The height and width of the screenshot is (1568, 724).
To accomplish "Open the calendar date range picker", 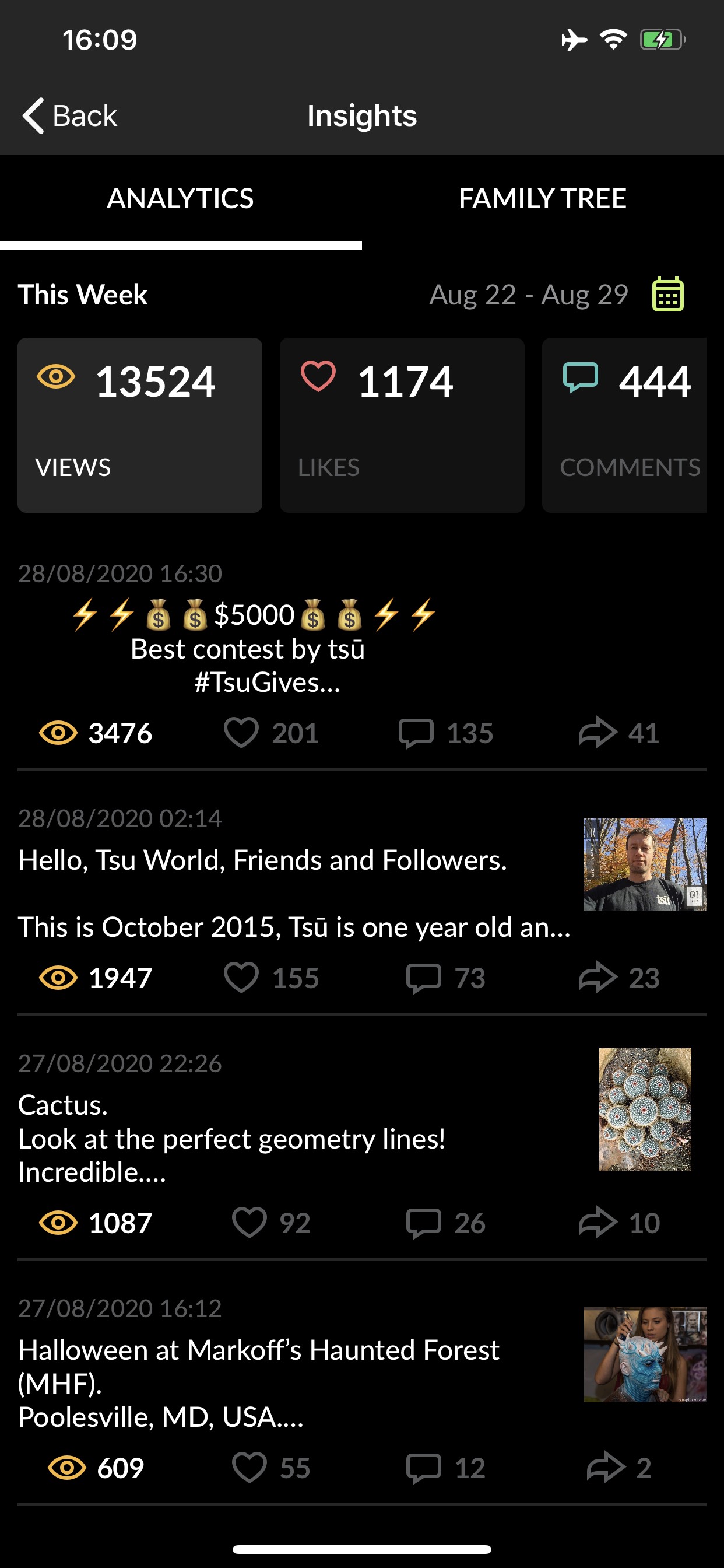I will [667, 295].
